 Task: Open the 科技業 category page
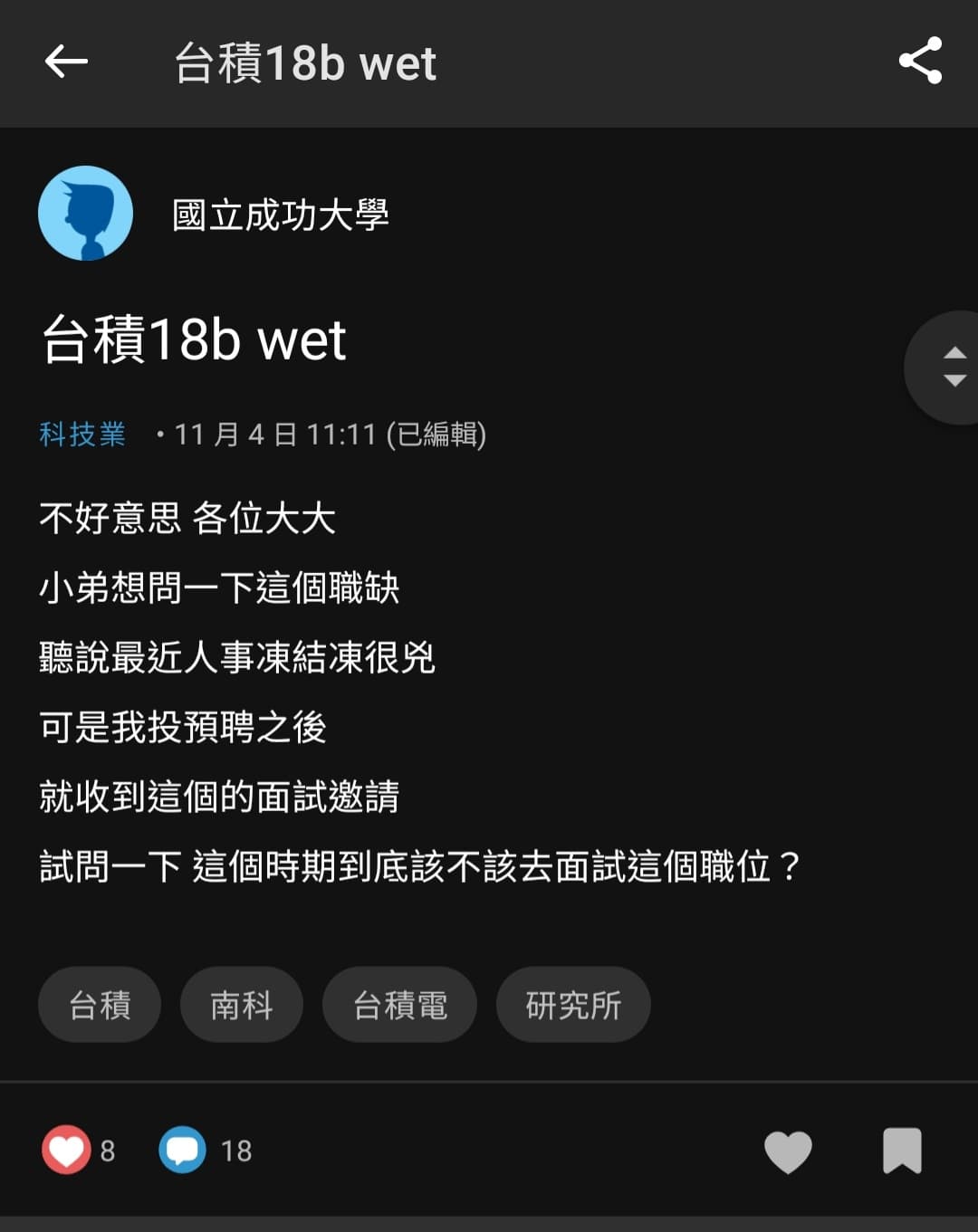coord(83,434)
